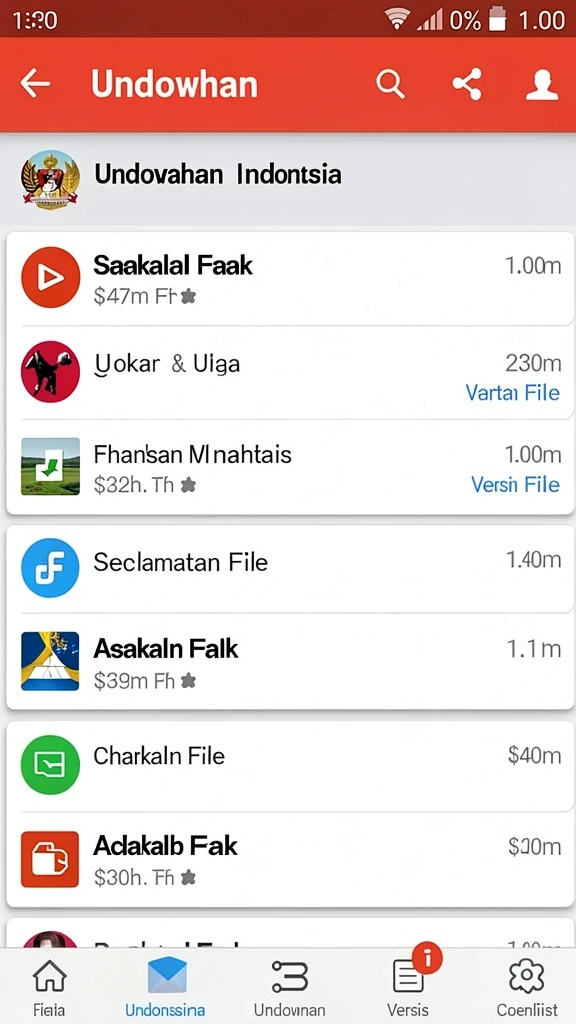The image size is (576, 1024).
Task: Open the Uokar & Uiga row
Action: coord(291,372)
